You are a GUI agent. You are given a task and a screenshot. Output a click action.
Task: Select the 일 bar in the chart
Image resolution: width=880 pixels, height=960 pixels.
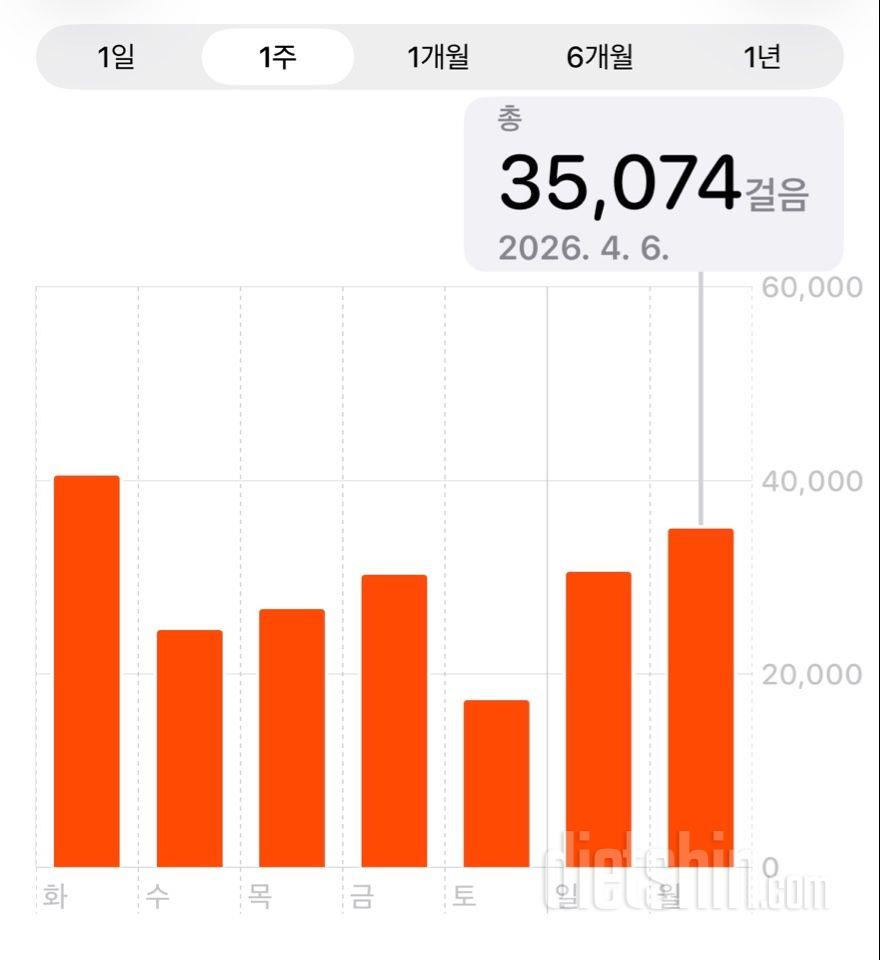pyautogui.click(x=599, y=719)
